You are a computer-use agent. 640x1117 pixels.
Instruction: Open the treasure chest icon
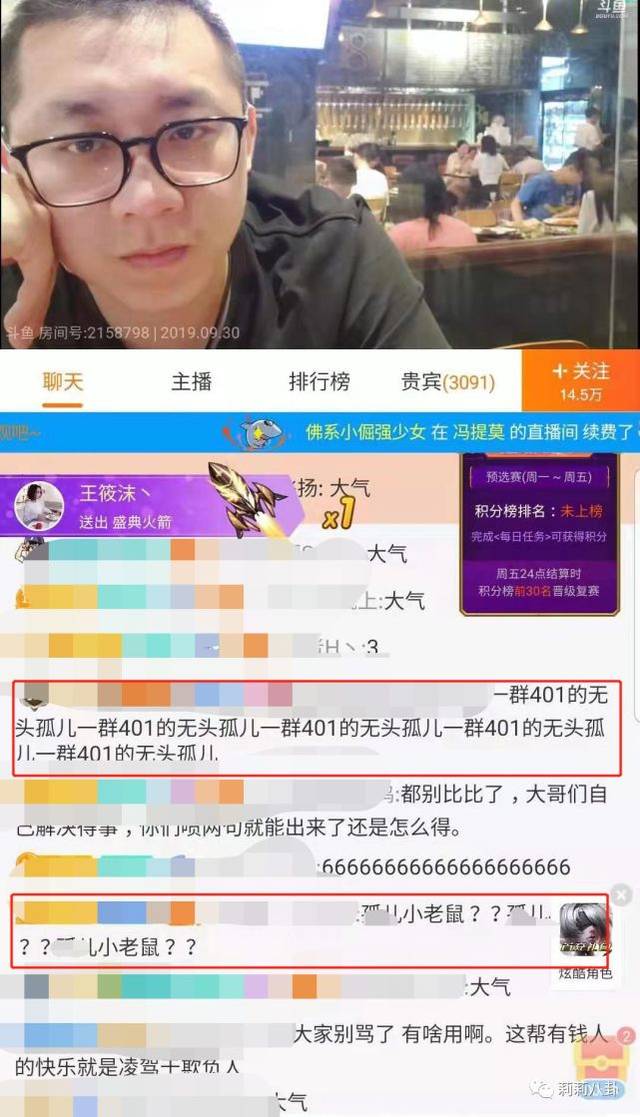coord(600,1060)
